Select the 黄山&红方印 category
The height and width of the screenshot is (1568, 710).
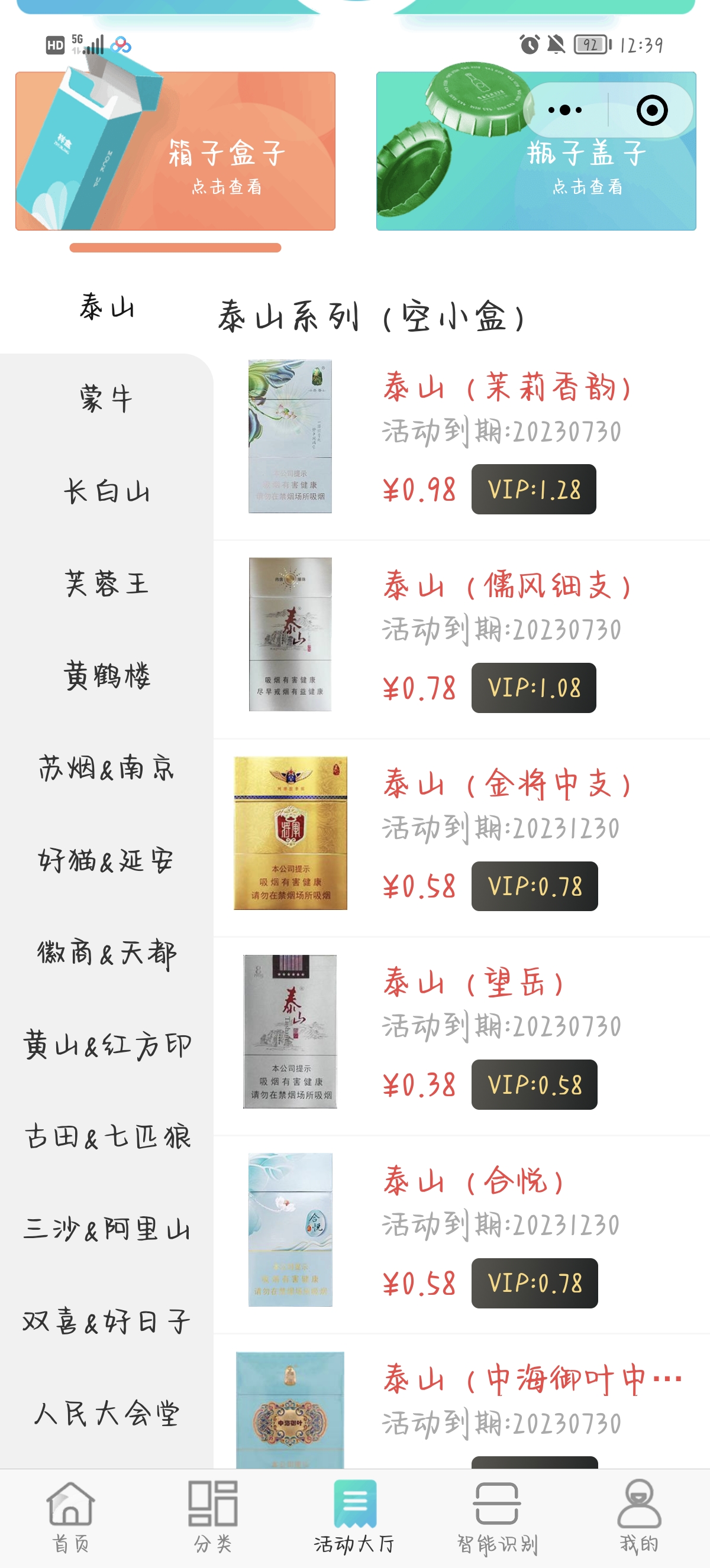(106, 1045)
